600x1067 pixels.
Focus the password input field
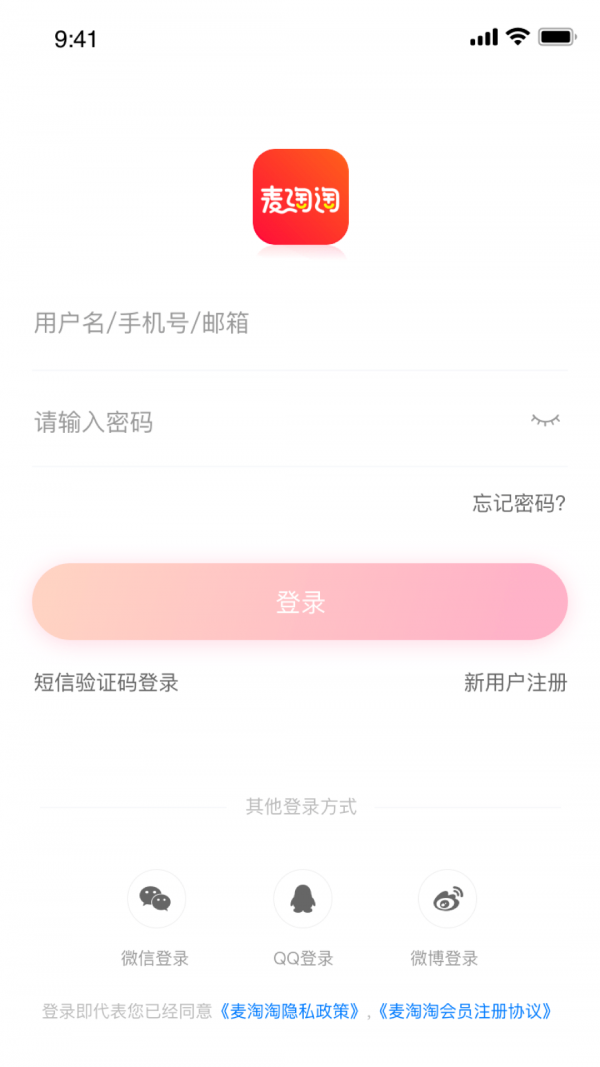[270, 422]
